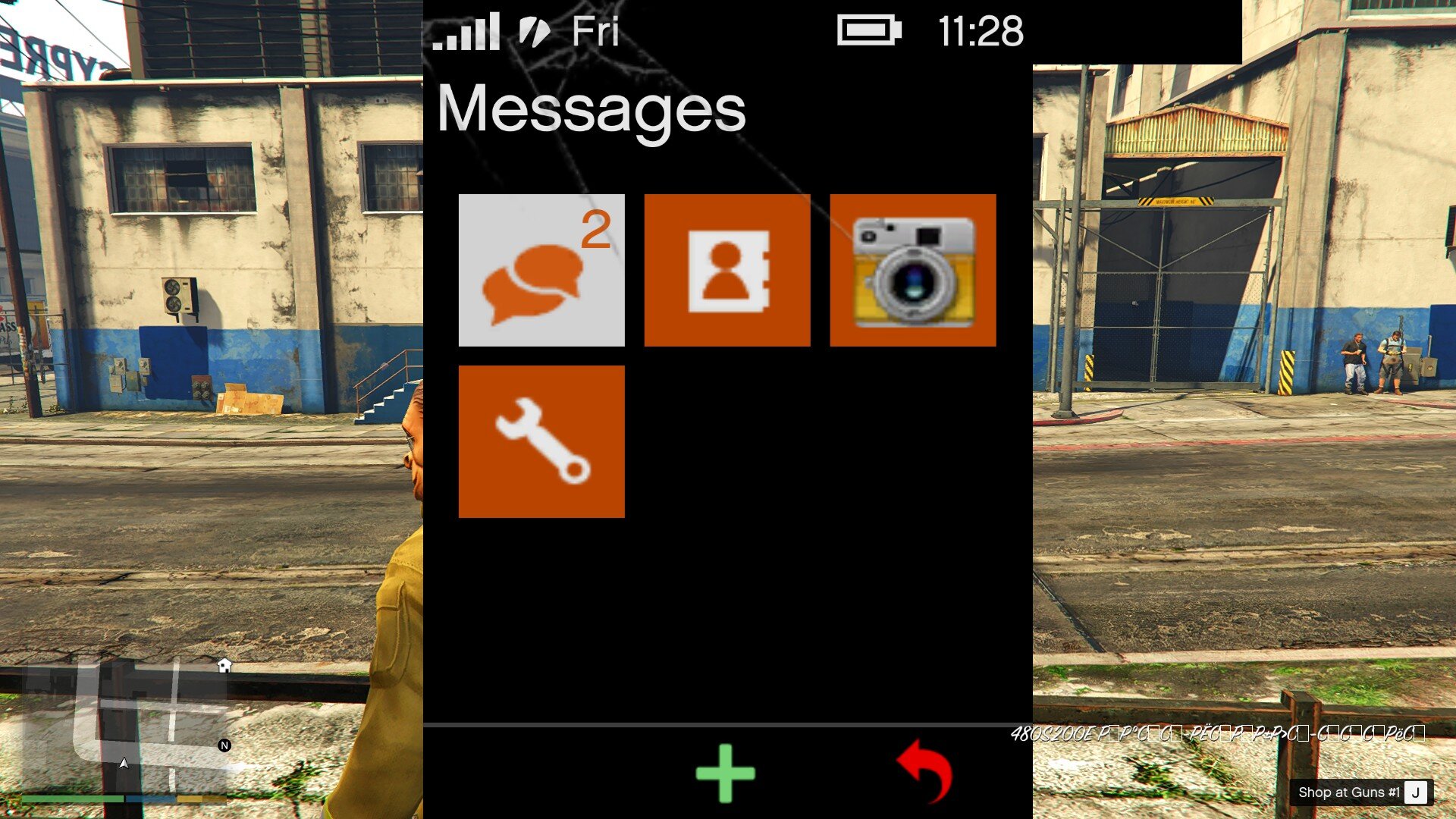Open the Contacts app tile
The image size is (1456, 819).
727,271
